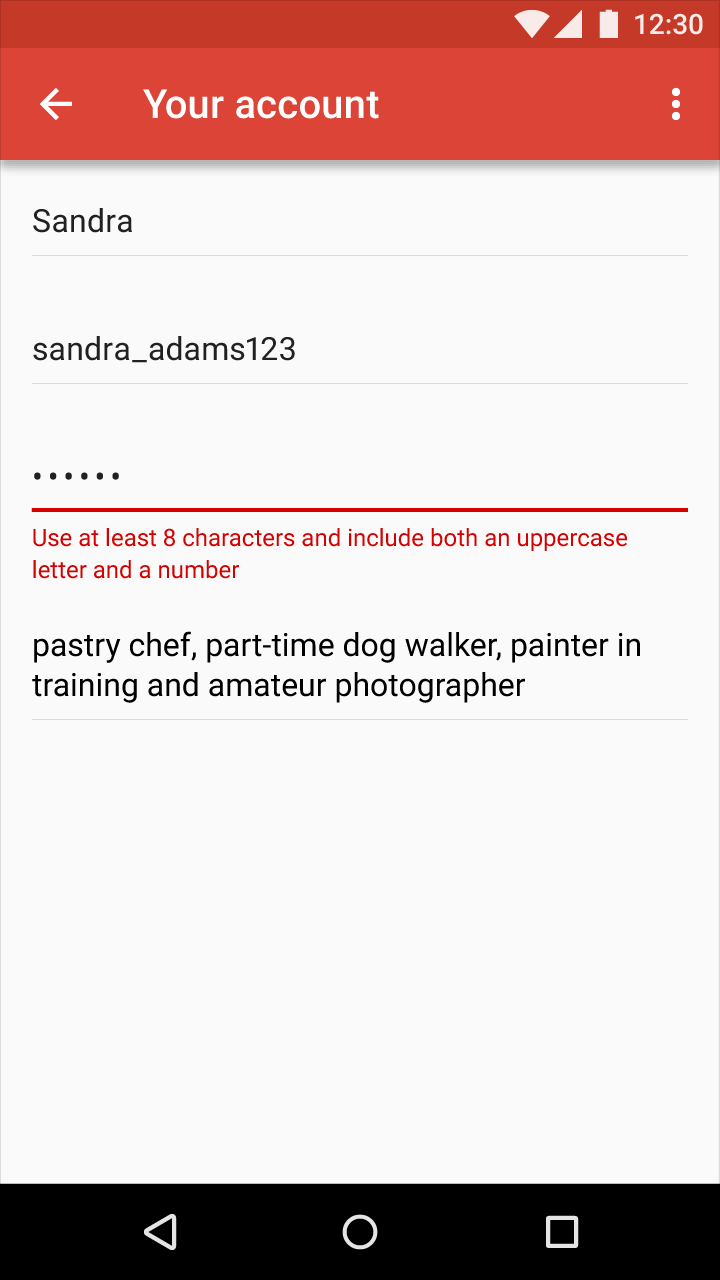Image resolution: width=720 pixels, height=1280 pixels.
Task: Open the overflow menu
Action: click(x=676, y=104)
